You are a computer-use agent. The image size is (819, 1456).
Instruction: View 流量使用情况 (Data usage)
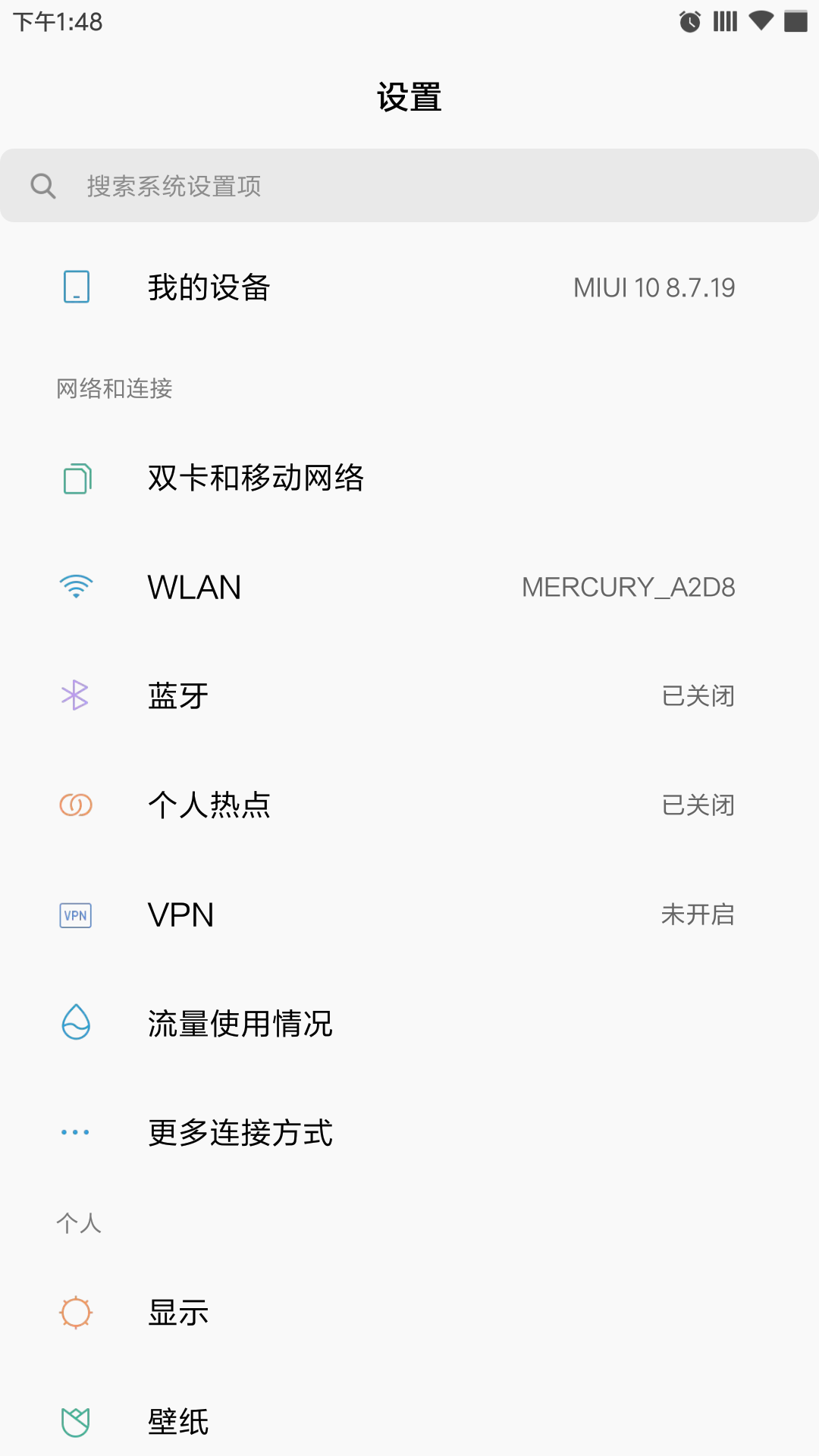(x=409, y=1024)
